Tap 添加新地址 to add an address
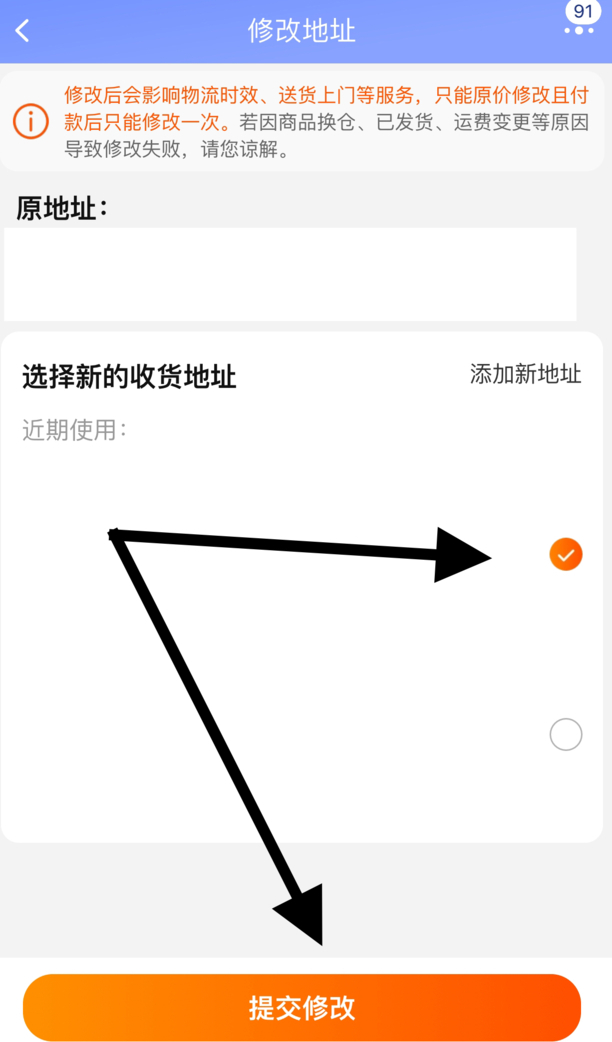The height and width of the screenshot is (1042, 612). coord(525,374)
